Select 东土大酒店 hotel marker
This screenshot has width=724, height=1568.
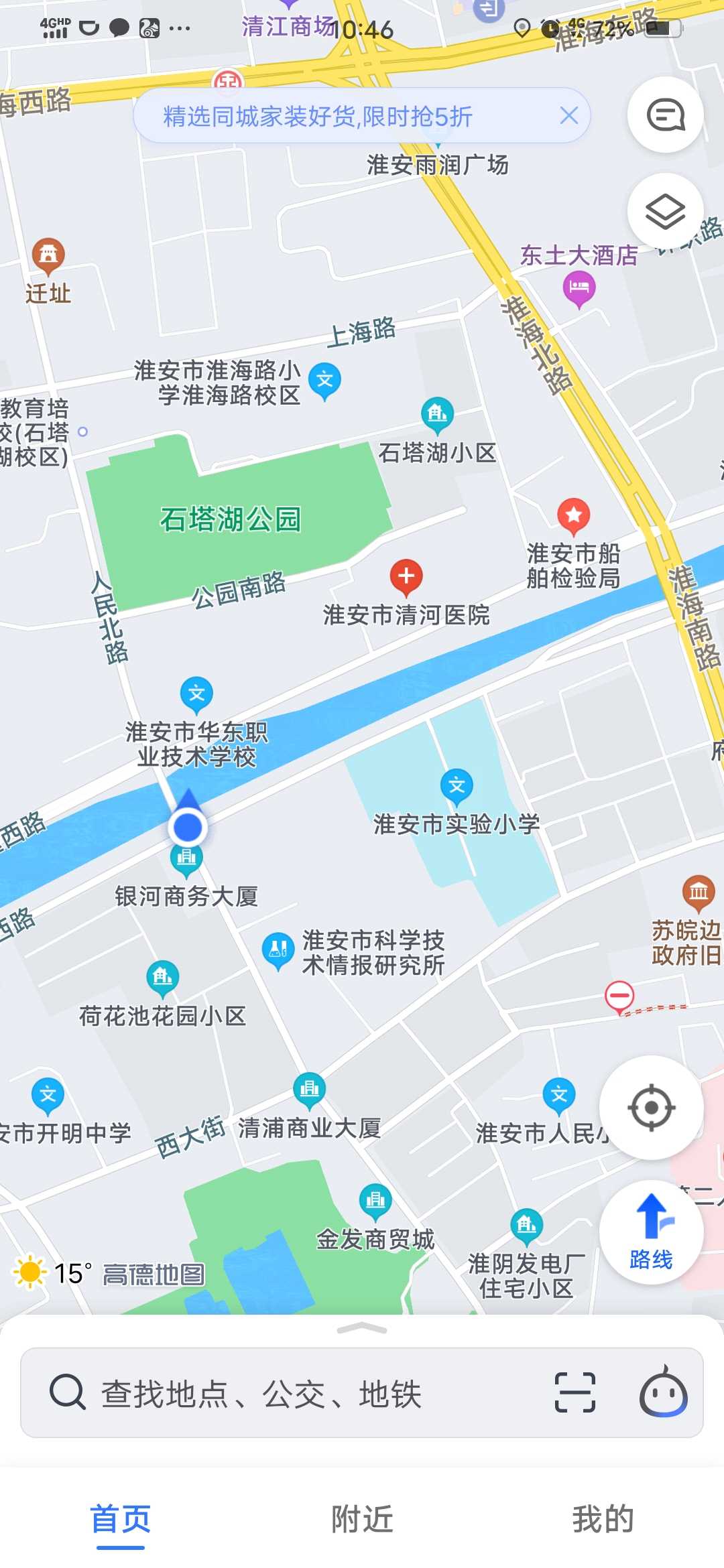click(x=579, y=288)
